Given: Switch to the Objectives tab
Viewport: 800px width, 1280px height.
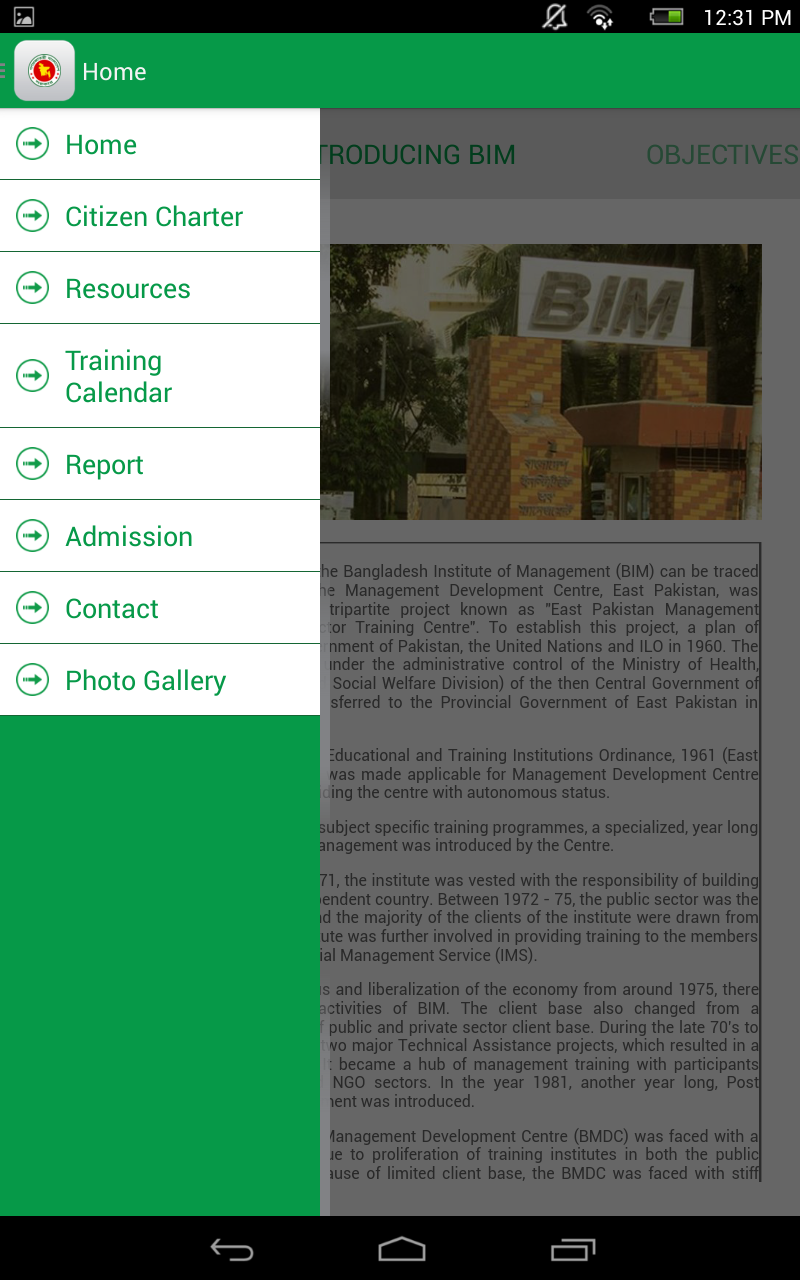Looking at the screenshot, I should (x=722, y=155).
